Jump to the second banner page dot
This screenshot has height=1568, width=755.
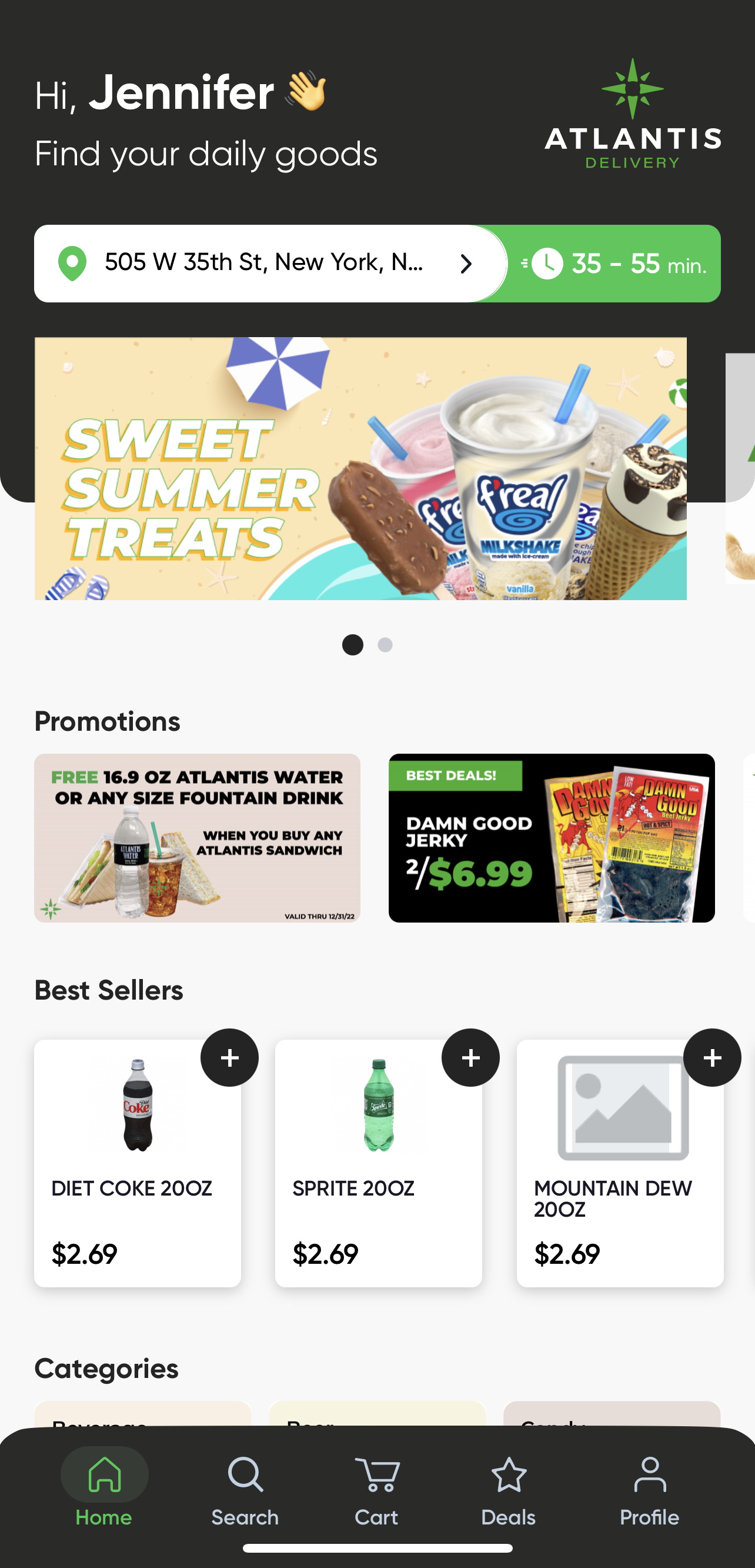coord(385,645)
